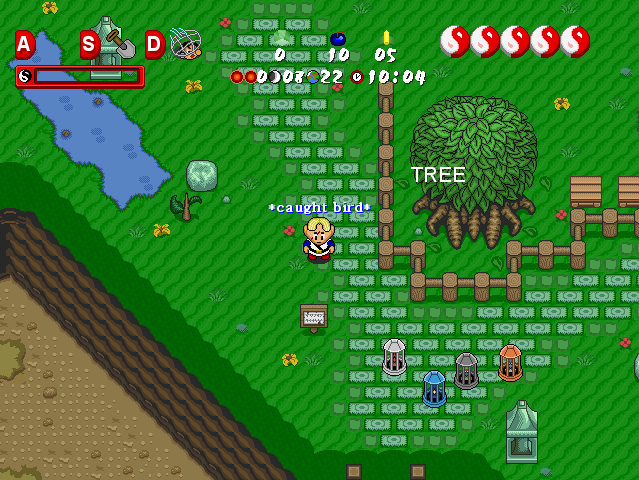Use the shovel in slot S
This screenshot has height=480, width=639.
click(x=120, y=43)
